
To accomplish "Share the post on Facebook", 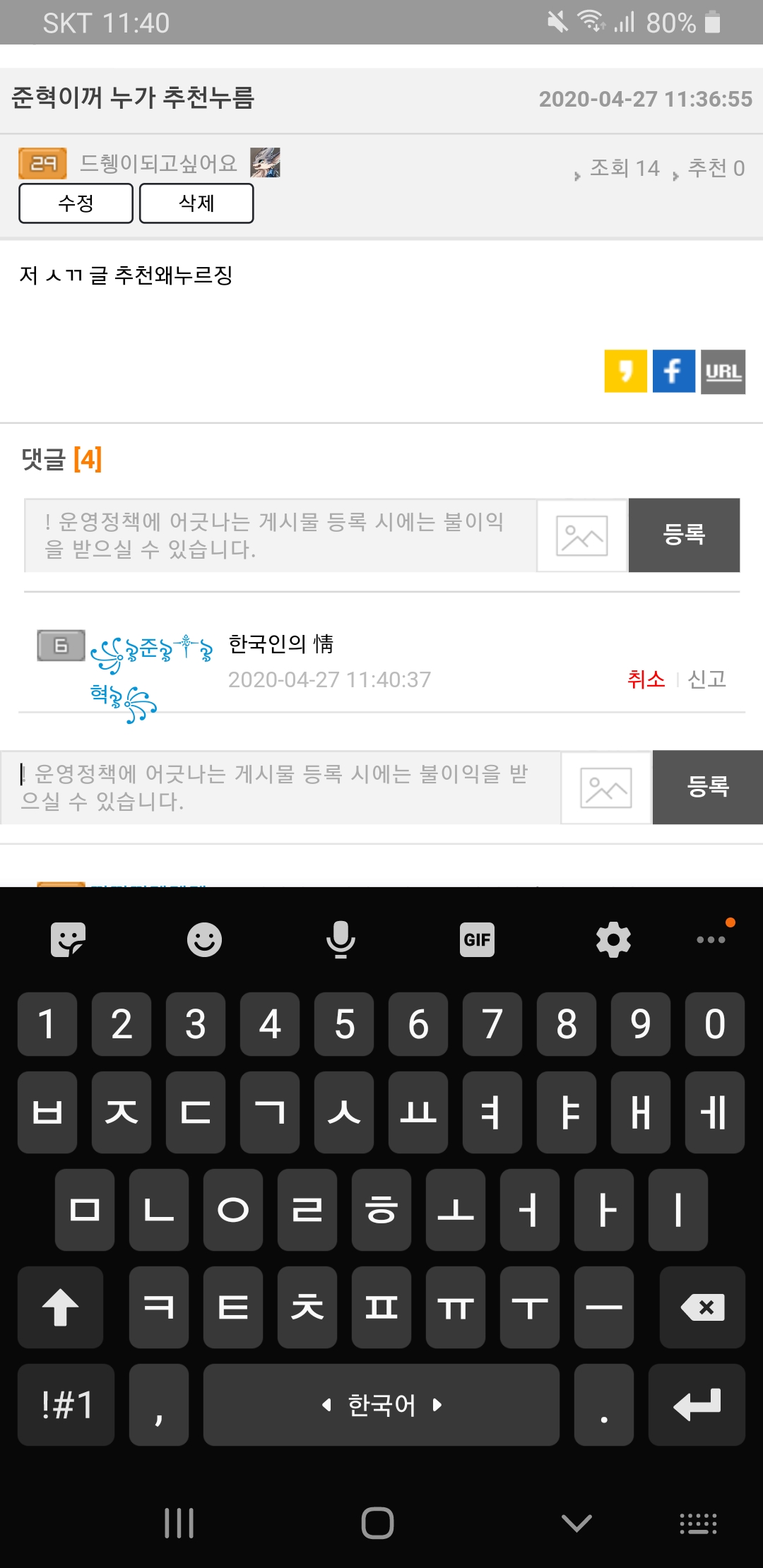I will tap(673, 371).
